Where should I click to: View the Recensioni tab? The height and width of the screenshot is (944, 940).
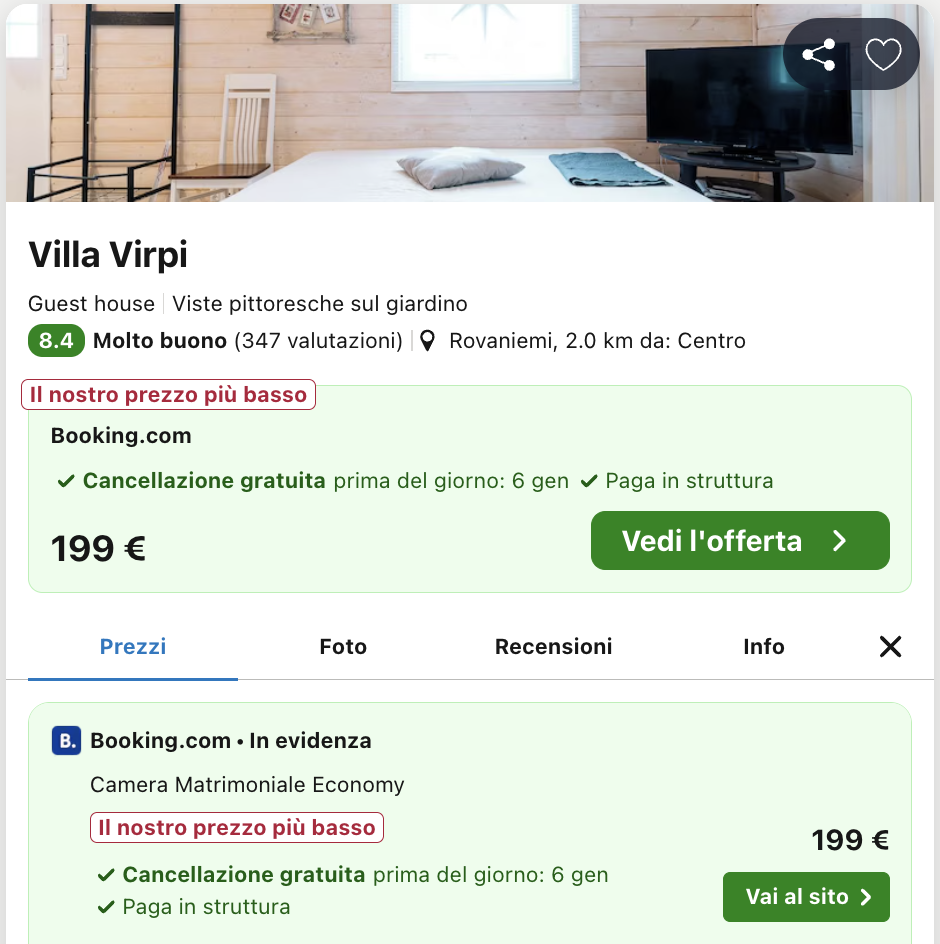553,647
